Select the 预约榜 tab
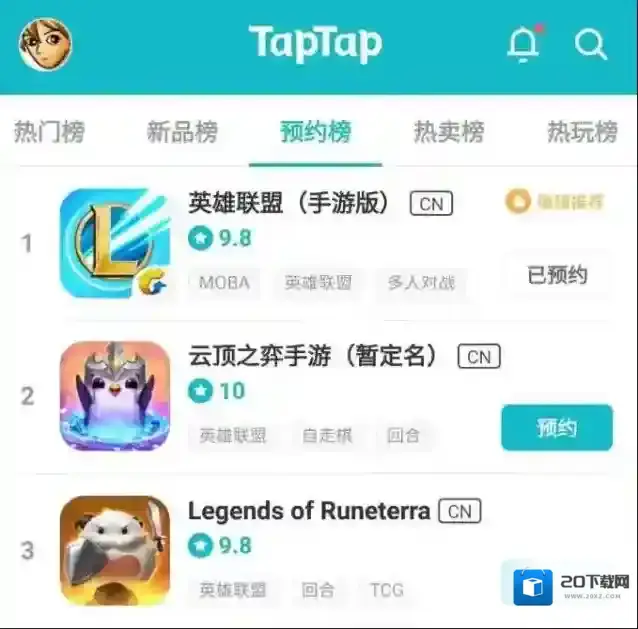The width and height of the screenshot is (638, 629). pyautogui.click(x=315, y=132)
